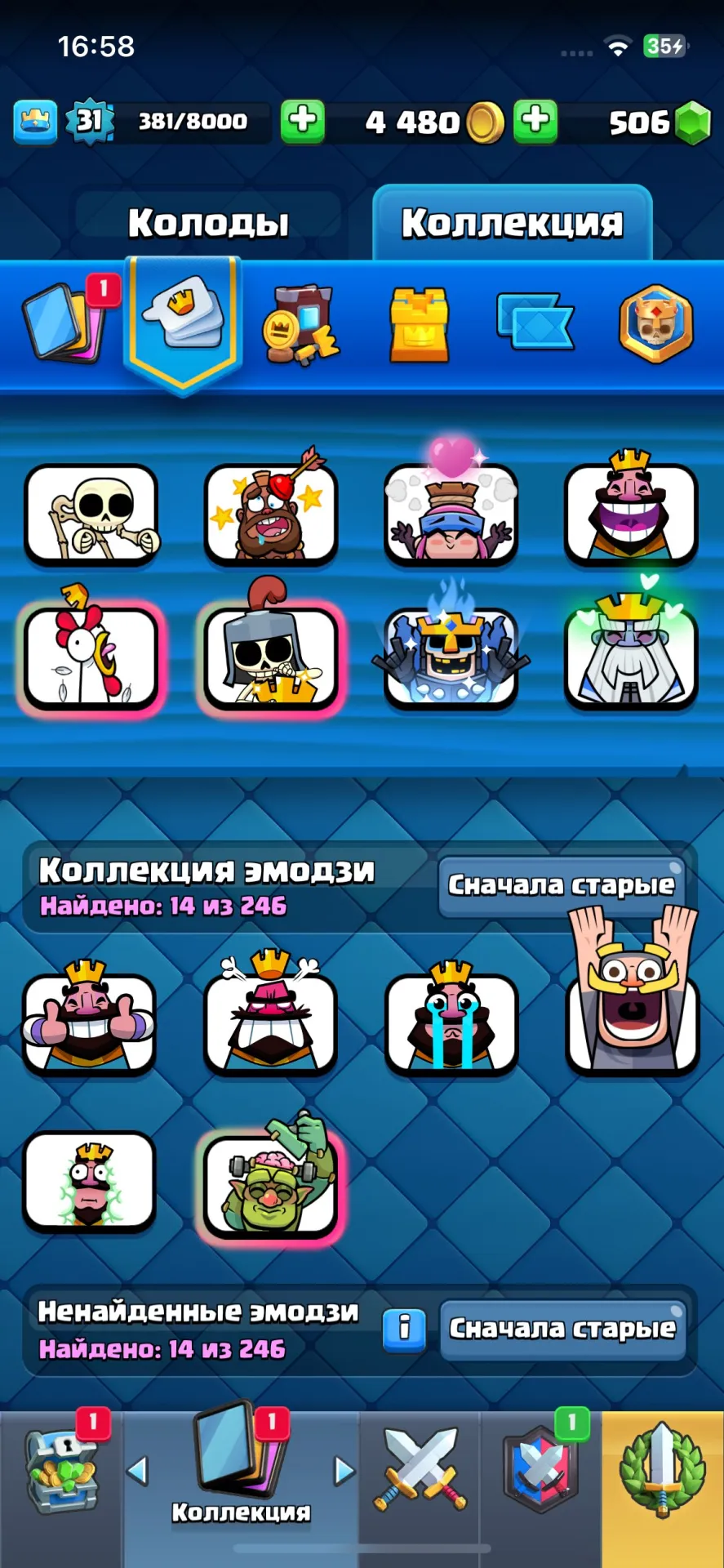
Task: Open the green gems shop
Action: [693, 122]
